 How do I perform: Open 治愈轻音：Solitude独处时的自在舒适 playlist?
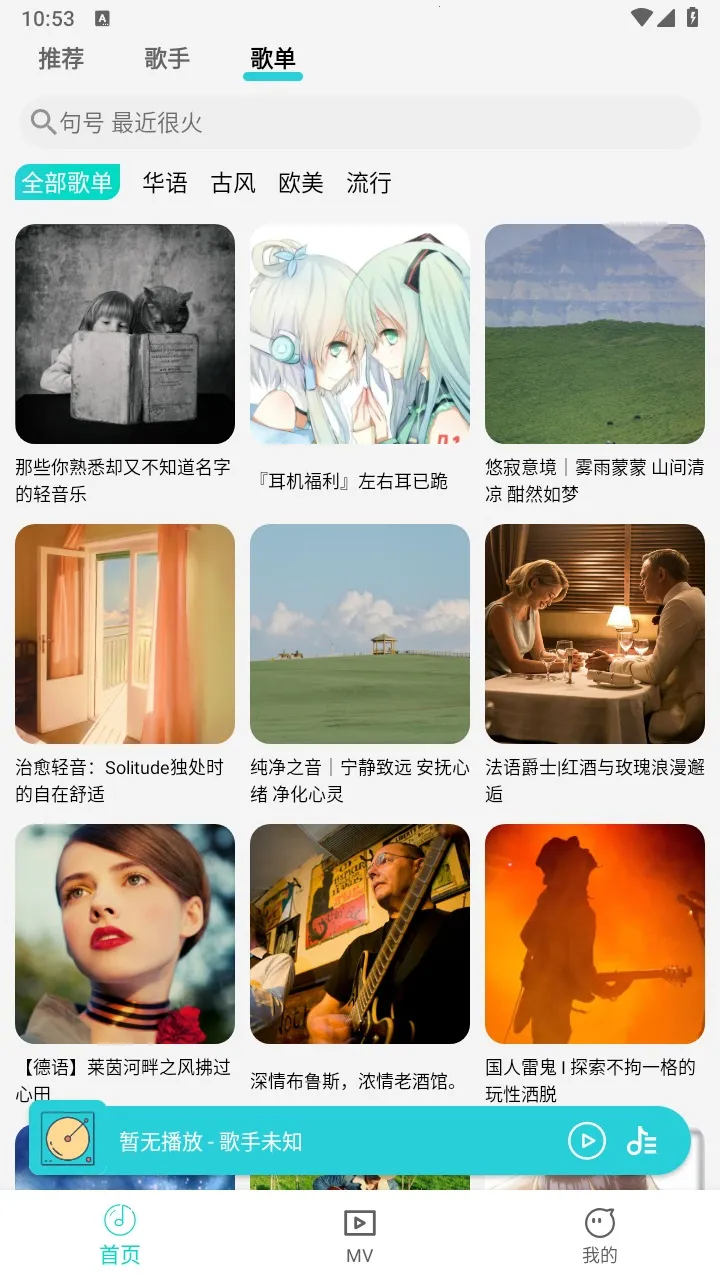(125, 634)
